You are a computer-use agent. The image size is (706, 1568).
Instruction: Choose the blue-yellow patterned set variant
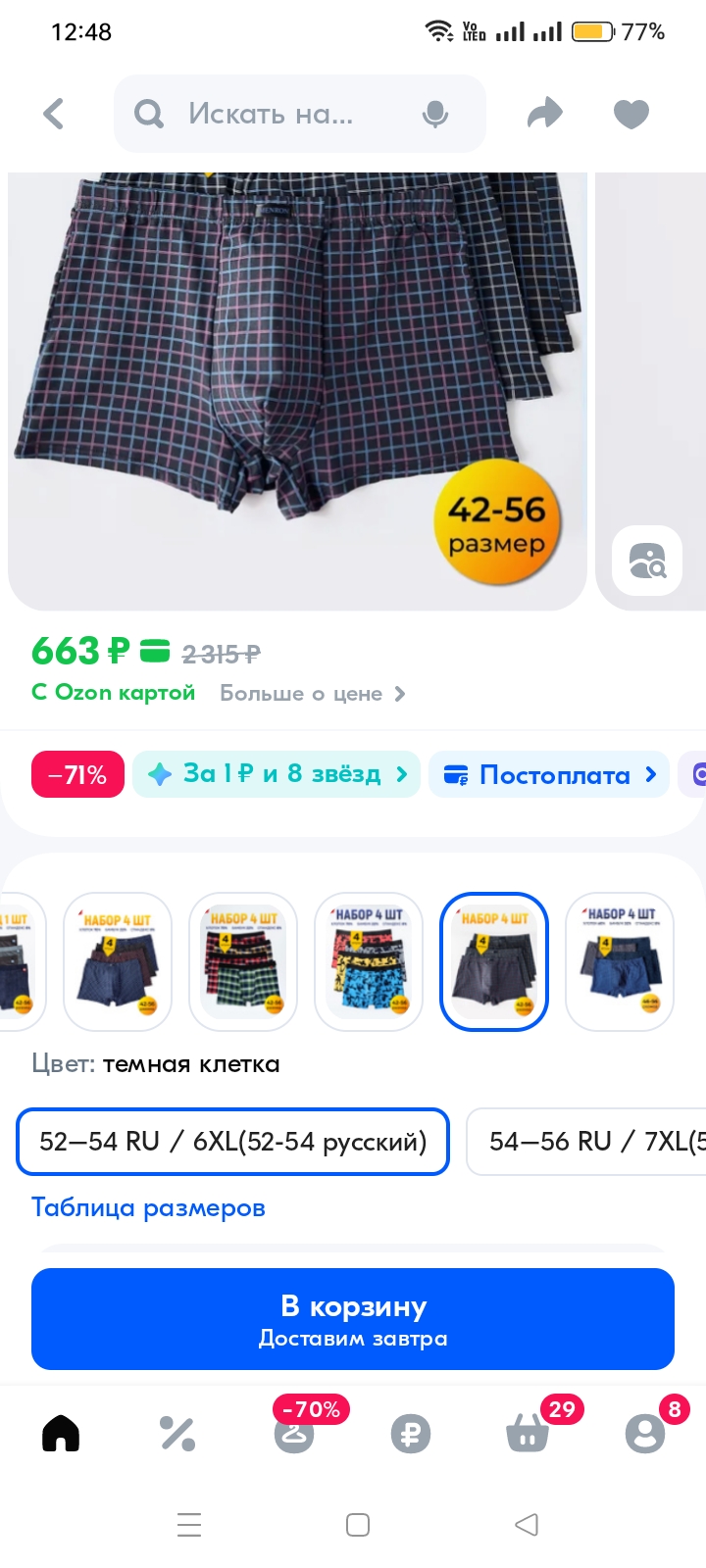point(369,961)
